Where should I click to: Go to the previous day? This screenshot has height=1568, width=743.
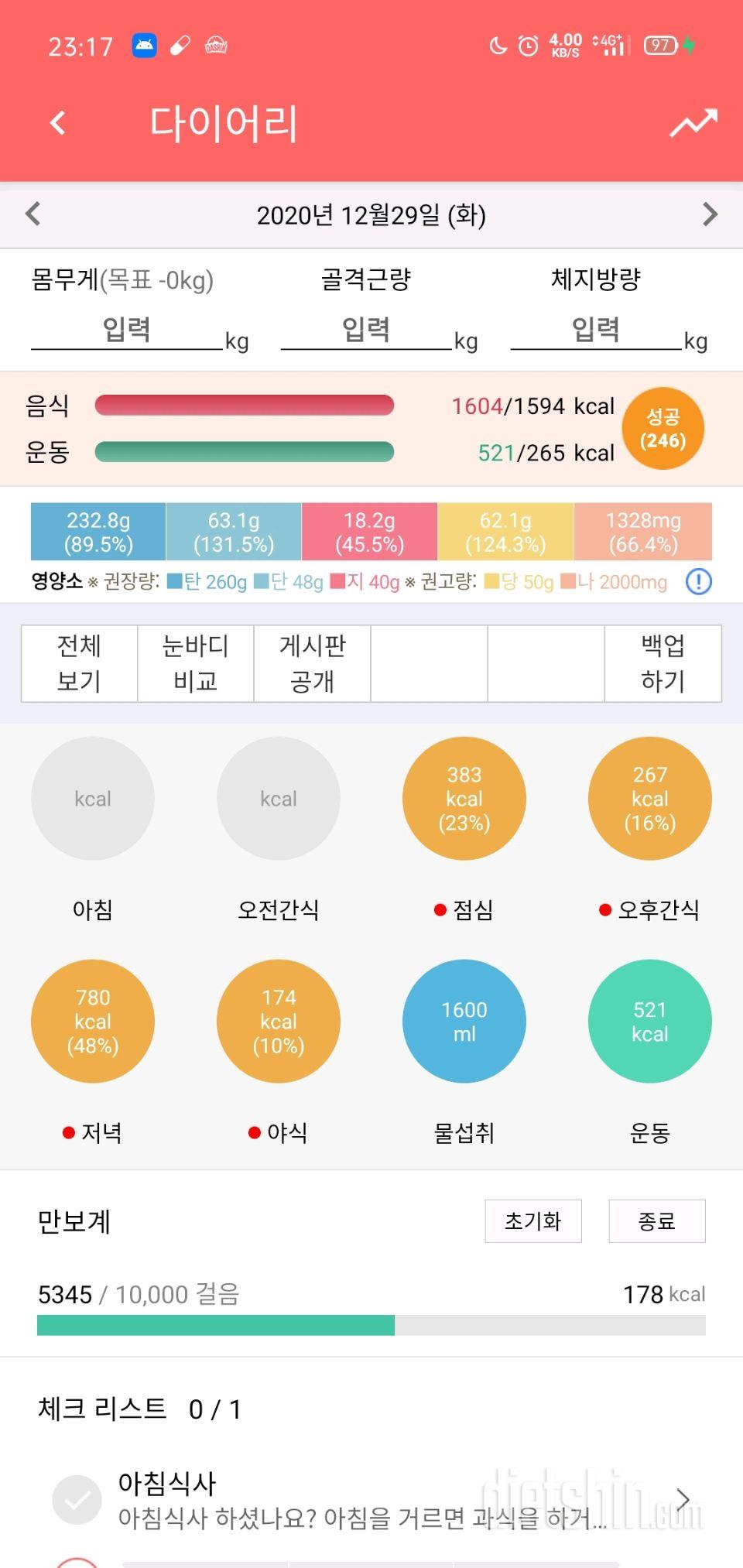33,214
